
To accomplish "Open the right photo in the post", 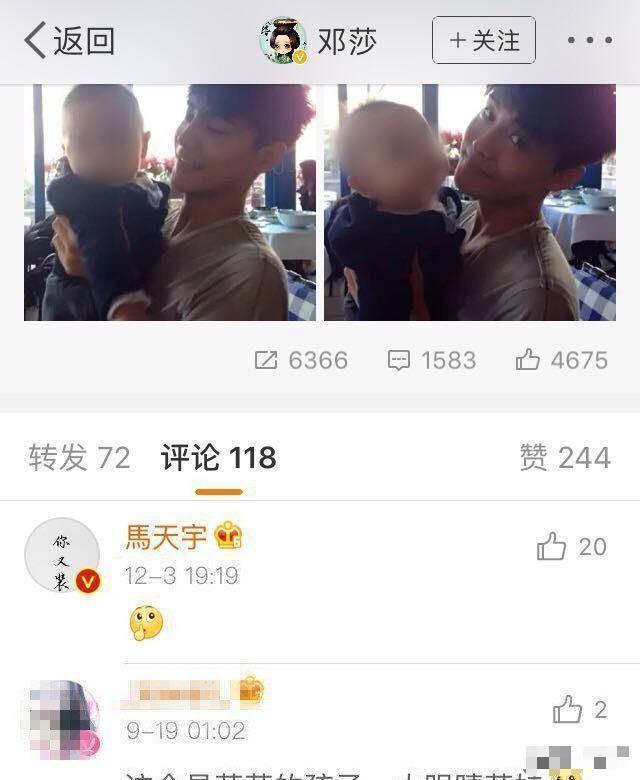I will [470, 202].
